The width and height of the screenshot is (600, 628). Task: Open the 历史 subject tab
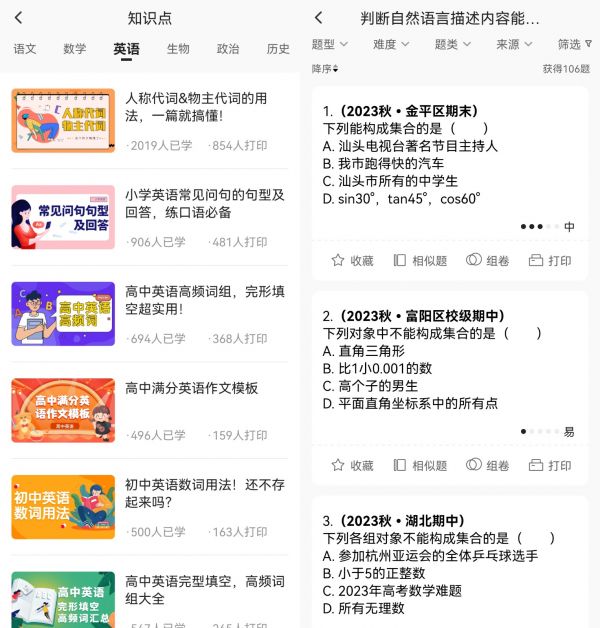tap(279, 49)
